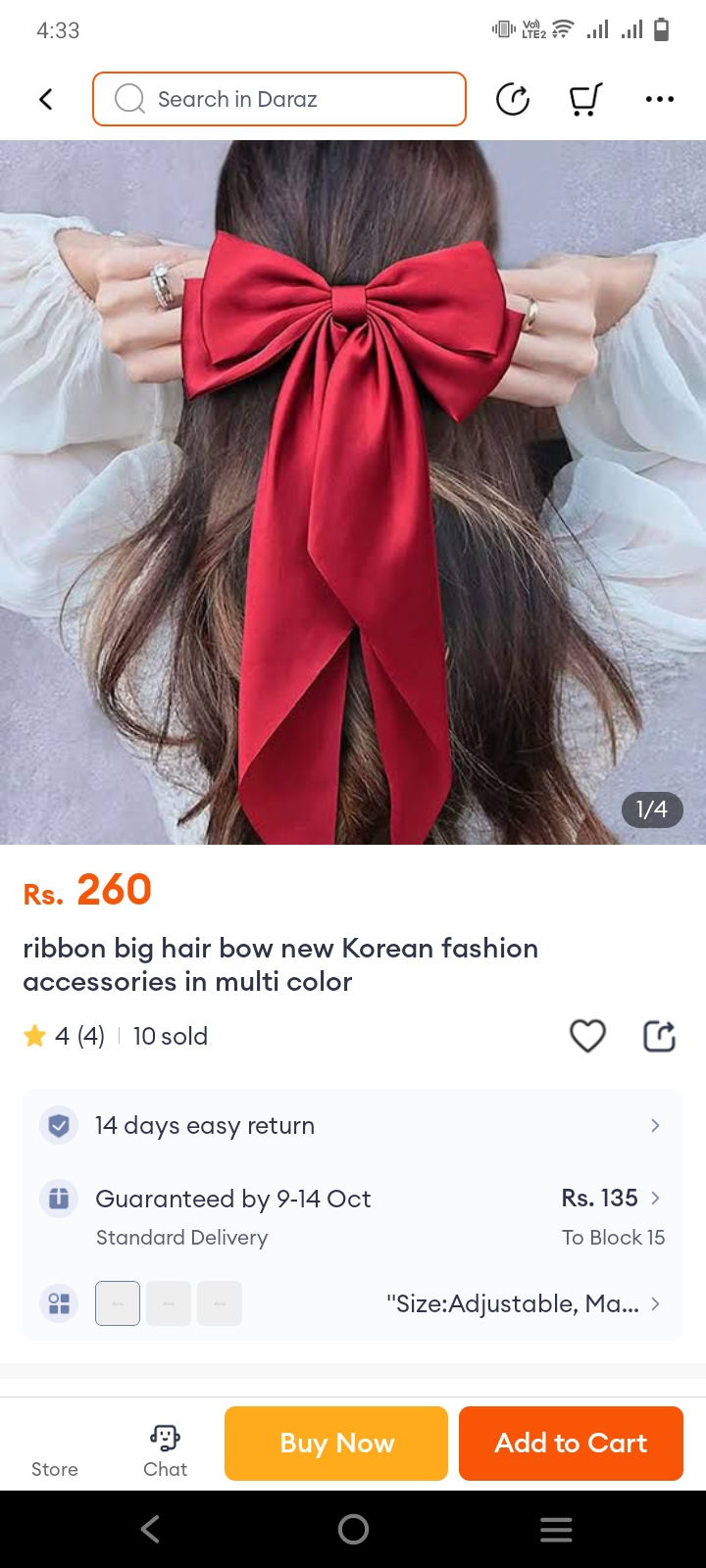The image size is (706, 1568).
Task: Select the first variation thumbnail
Action: point(118,1303)
